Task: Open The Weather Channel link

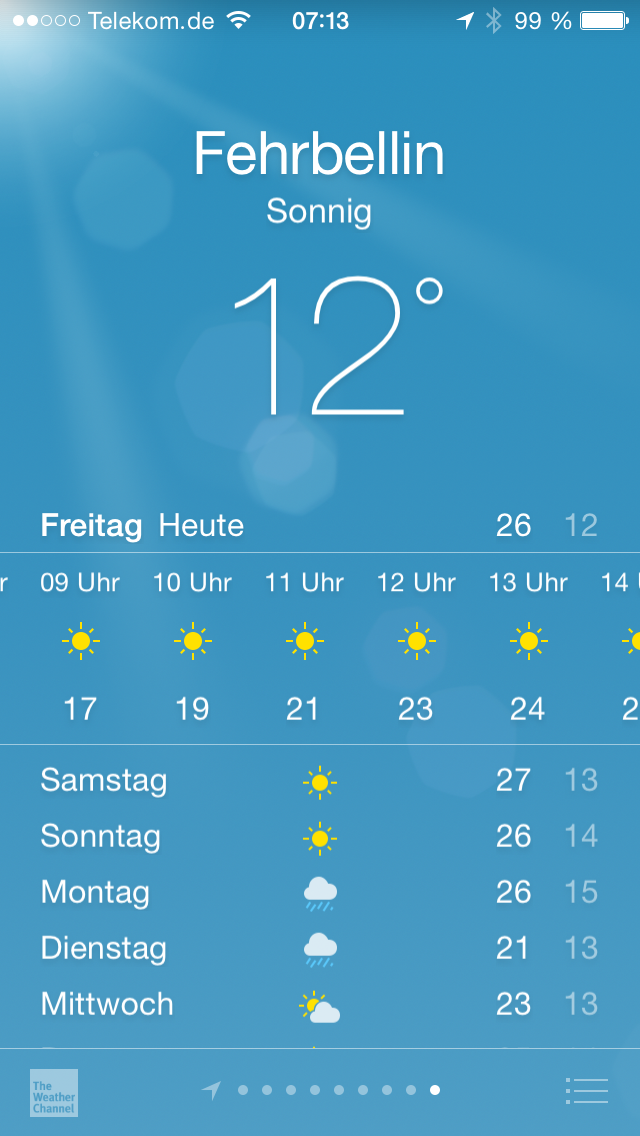Action: tap(54, 1093)
